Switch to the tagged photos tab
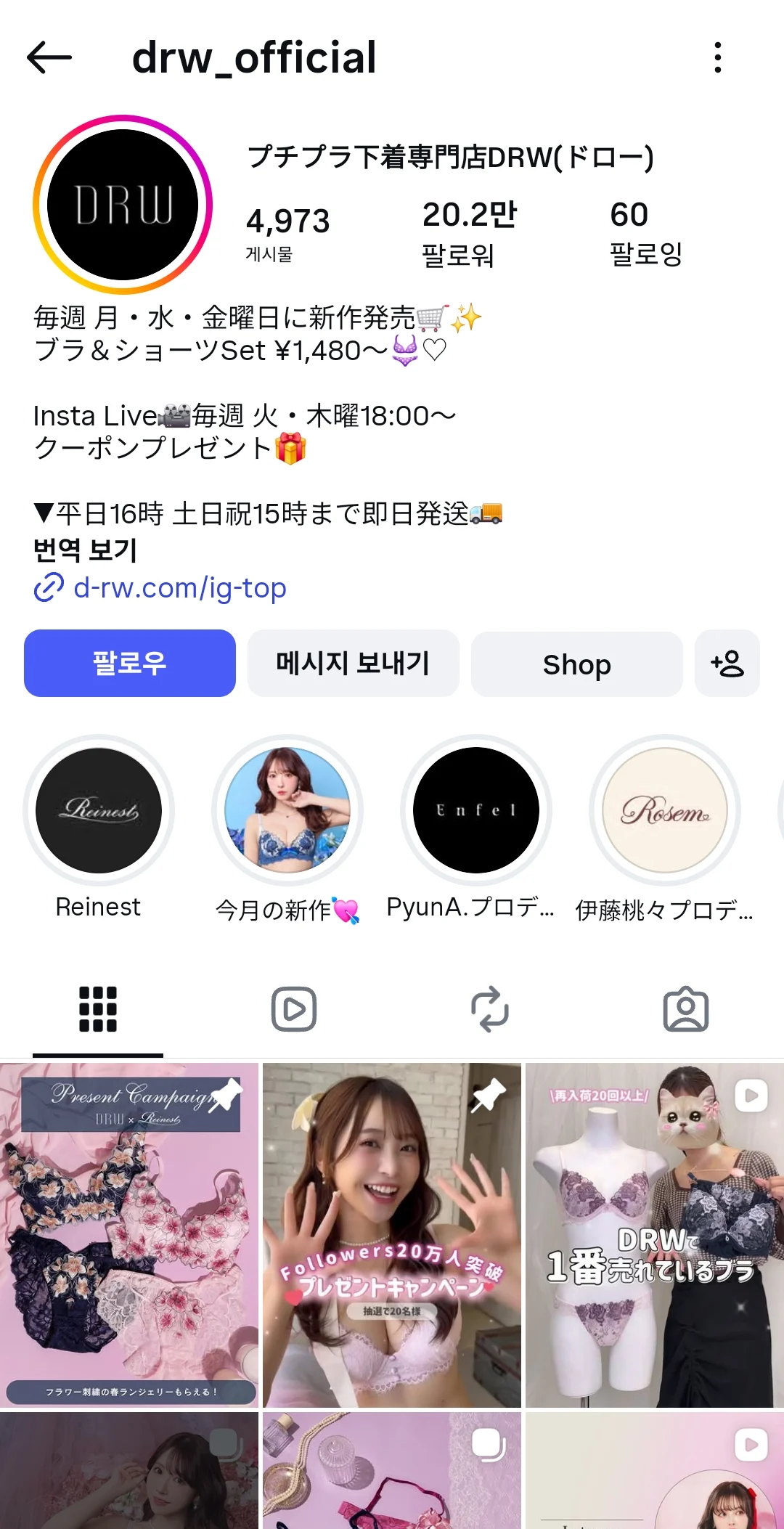Image resolution: width=784 pixels, height=1529 pixels. point(685,1009)
